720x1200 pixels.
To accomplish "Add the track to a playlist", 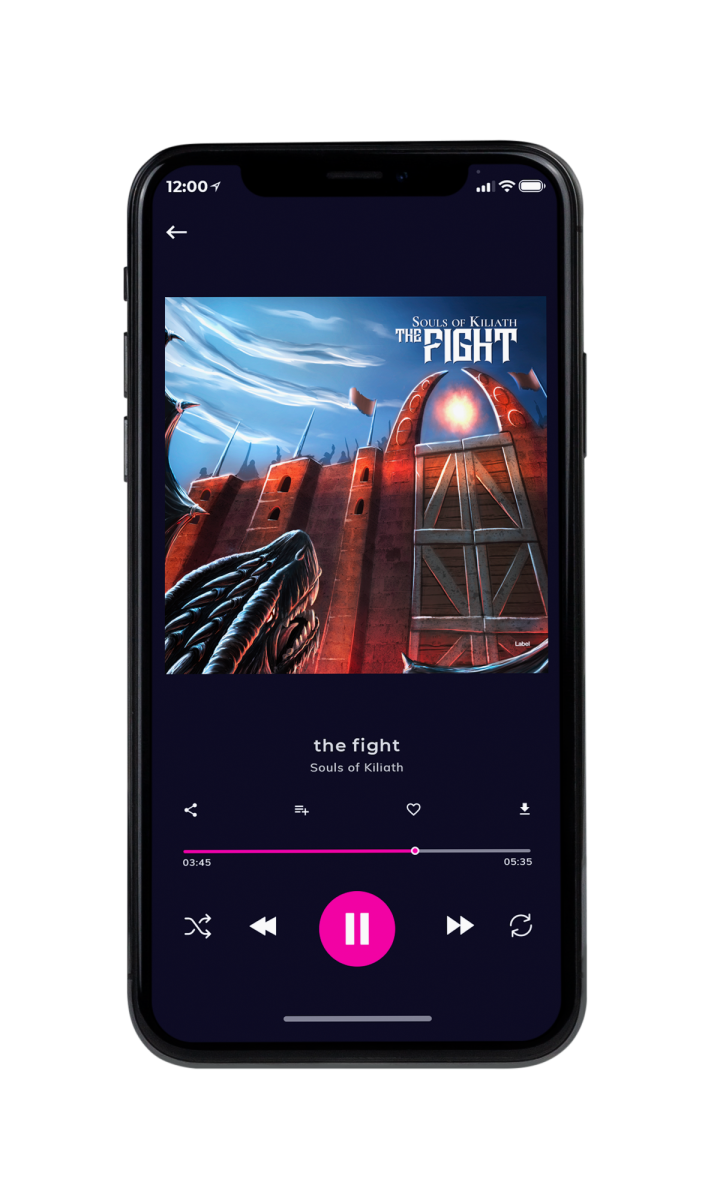I will pyautogui.click(x=301, y=810).
